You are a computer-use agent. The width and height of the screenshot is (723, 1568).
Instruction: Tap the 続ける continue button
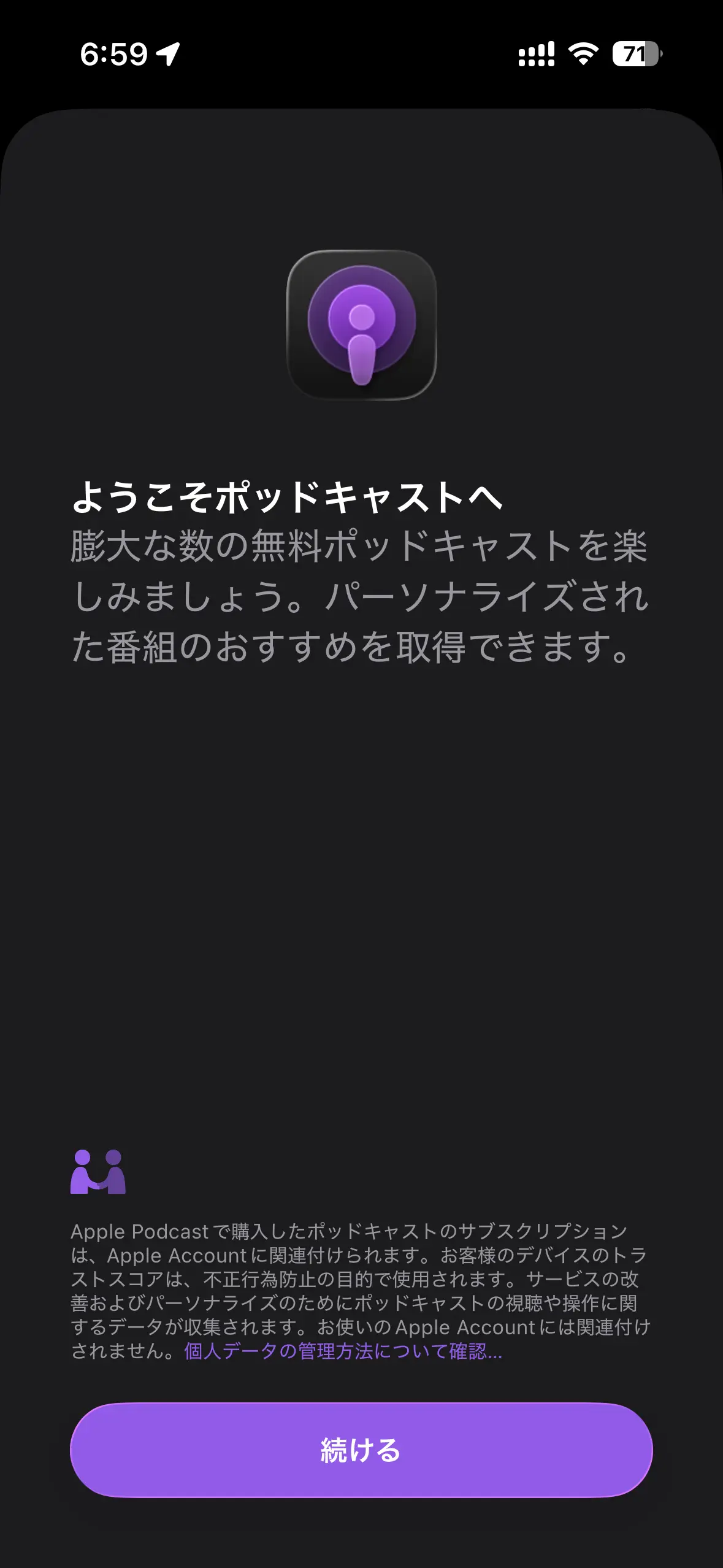[x=361, y=1450]
